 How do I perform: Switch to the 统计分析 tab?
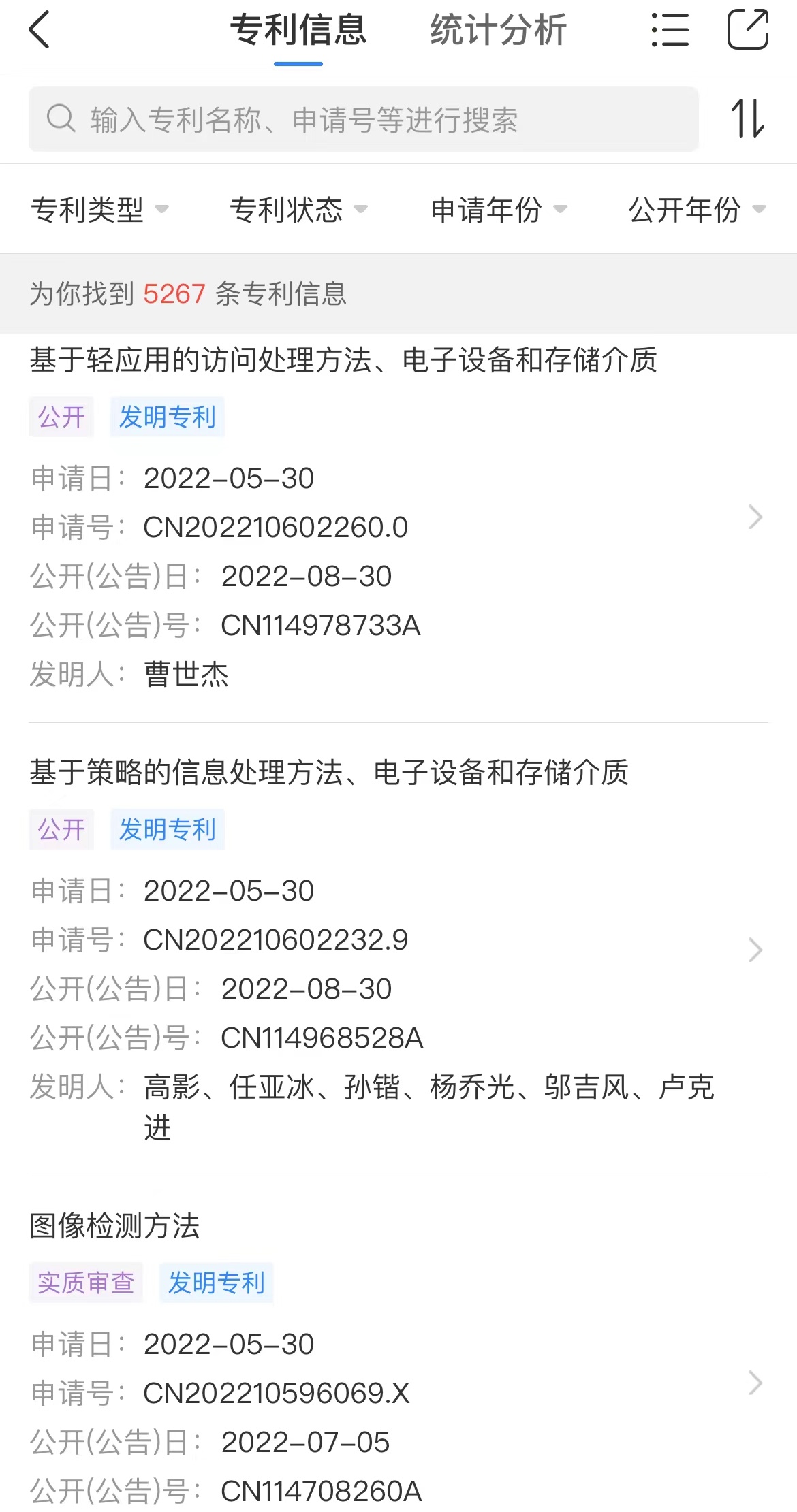coord(498,30)
